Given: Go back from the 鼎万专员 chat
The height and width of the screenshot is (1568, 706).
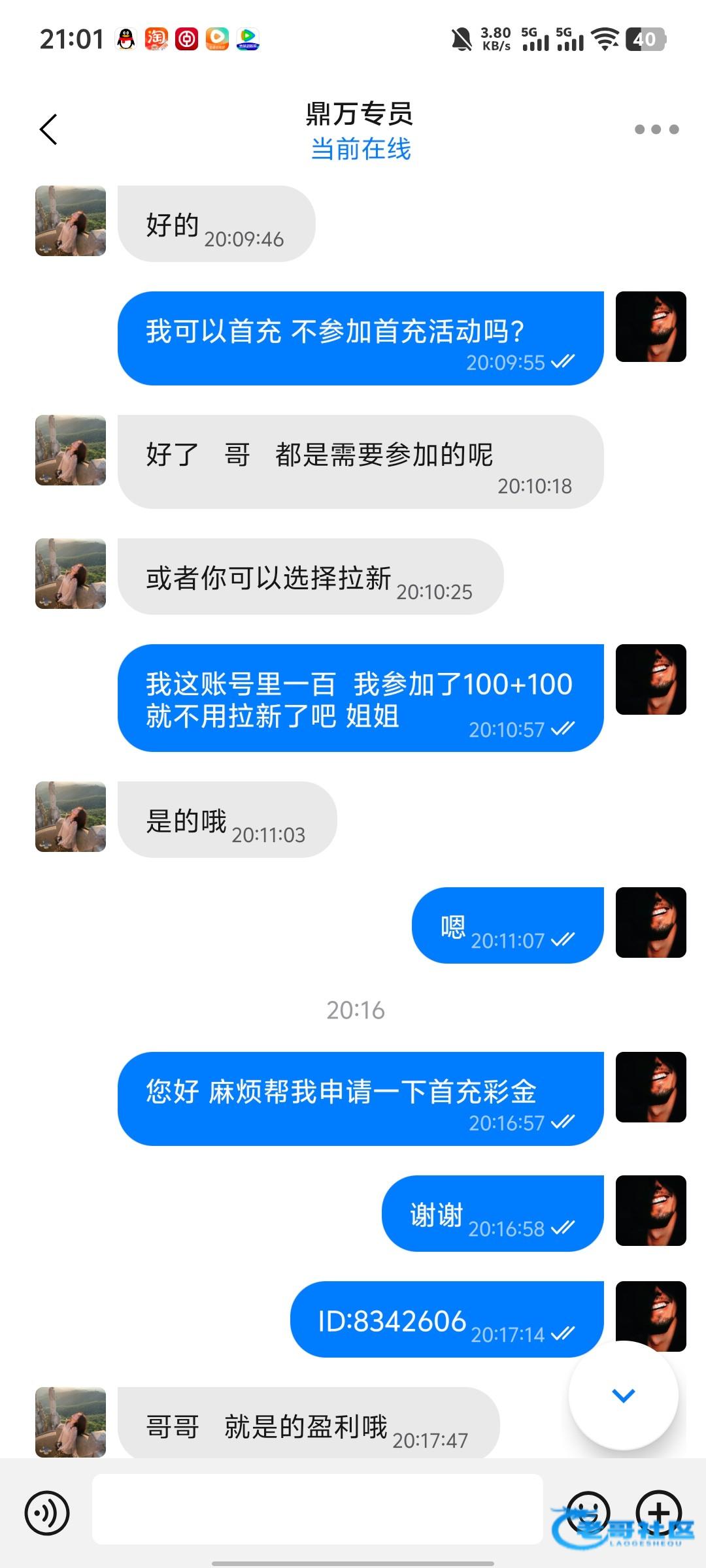Looking at the screenshot, I should pos(49,129).
